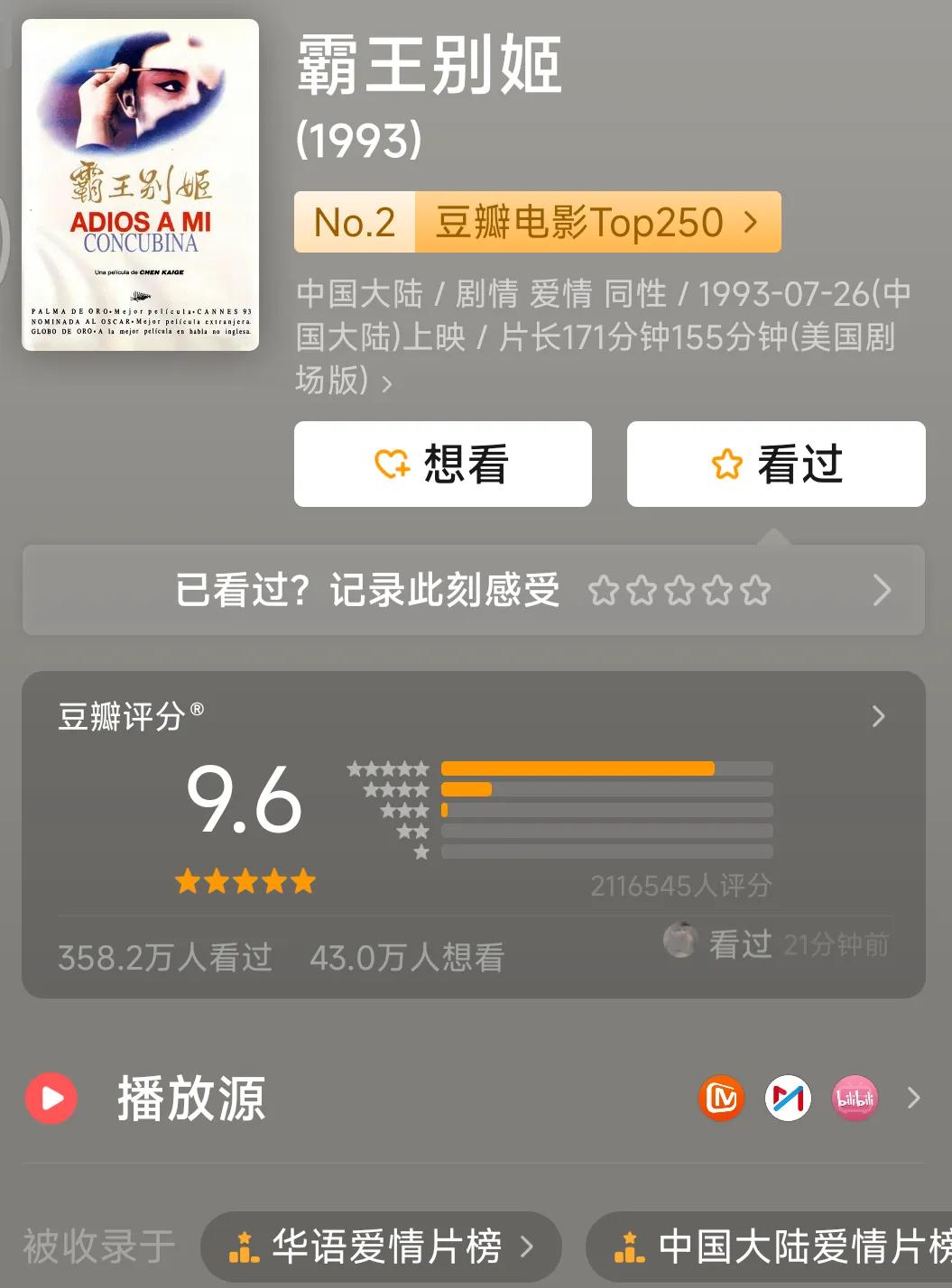The width and height of the screenshot is (952, 1288).
Task: Open the 豆瓣电影Top250 ranking banner
Action: click(x=536, y=222)
